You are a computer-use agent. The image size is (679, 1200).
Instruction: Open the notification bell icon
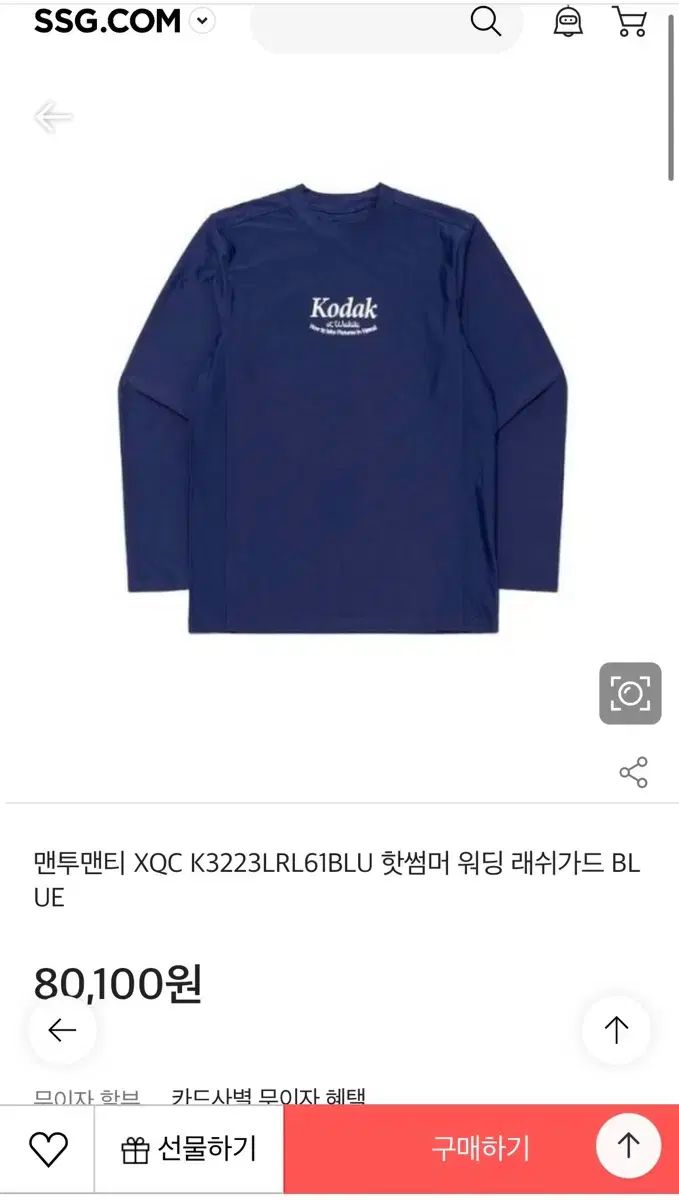(568, 21)
